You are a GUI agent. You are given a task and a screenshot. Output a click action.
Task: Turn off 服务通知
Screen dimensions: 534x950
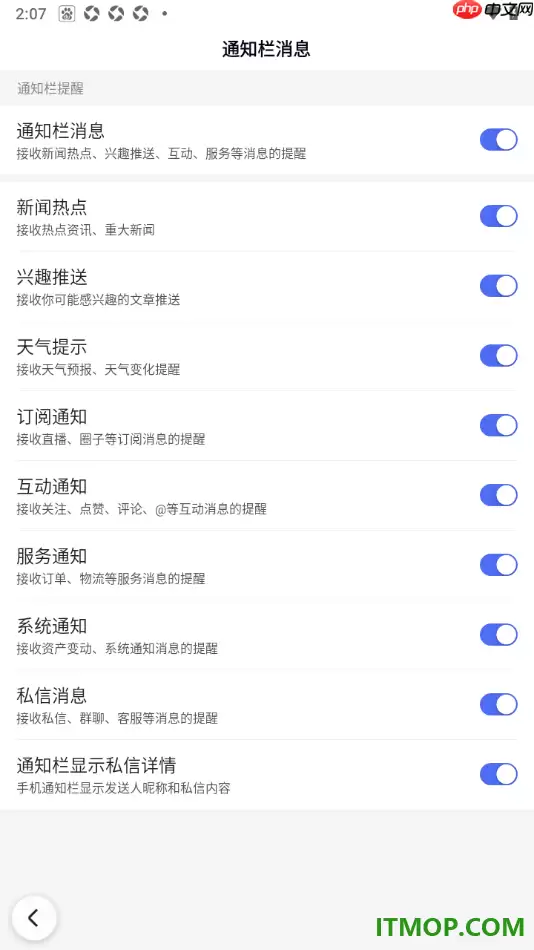pos(498,565)
